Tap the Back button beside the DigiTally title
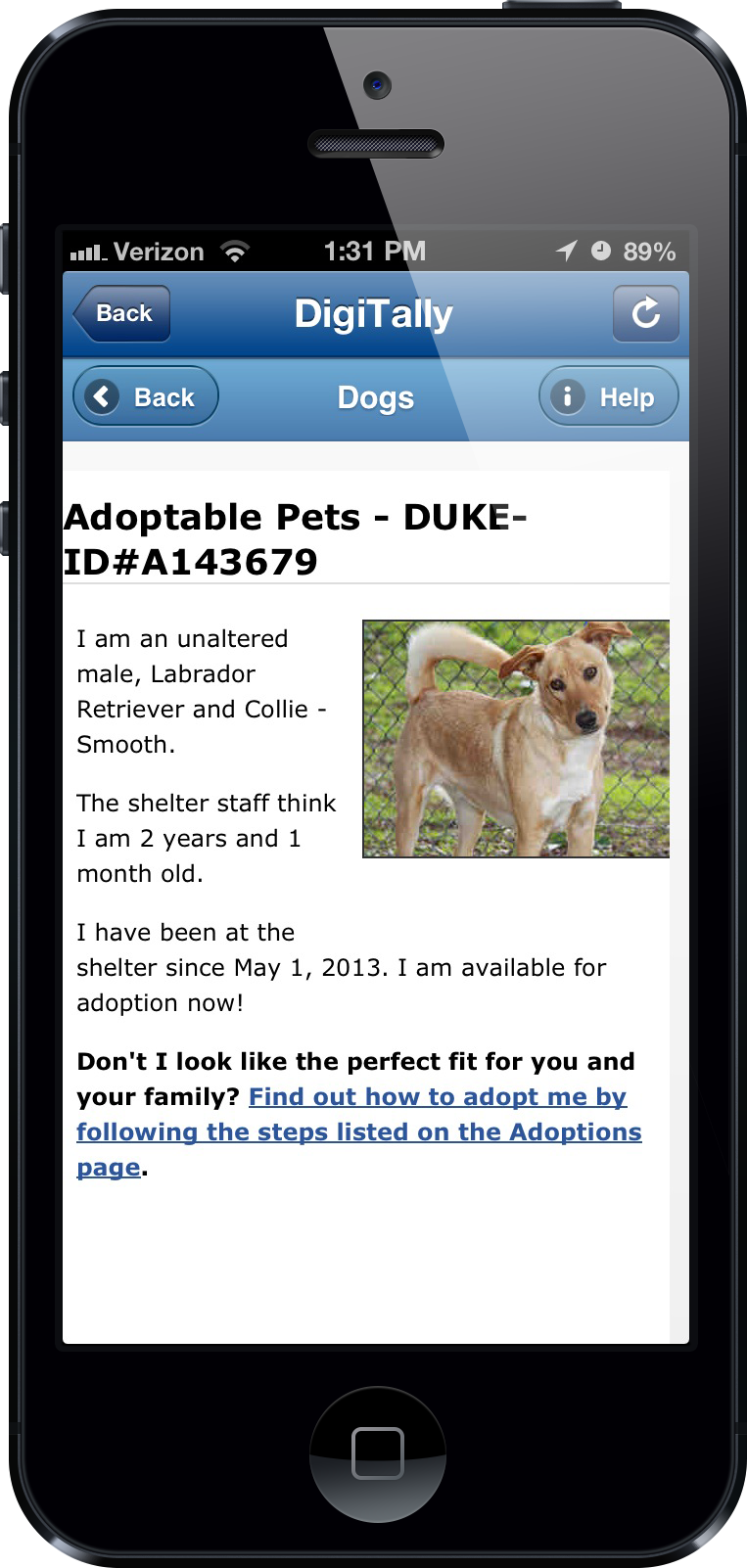The width and height of the screenshot is (747, 1568). tap(123, 314)
